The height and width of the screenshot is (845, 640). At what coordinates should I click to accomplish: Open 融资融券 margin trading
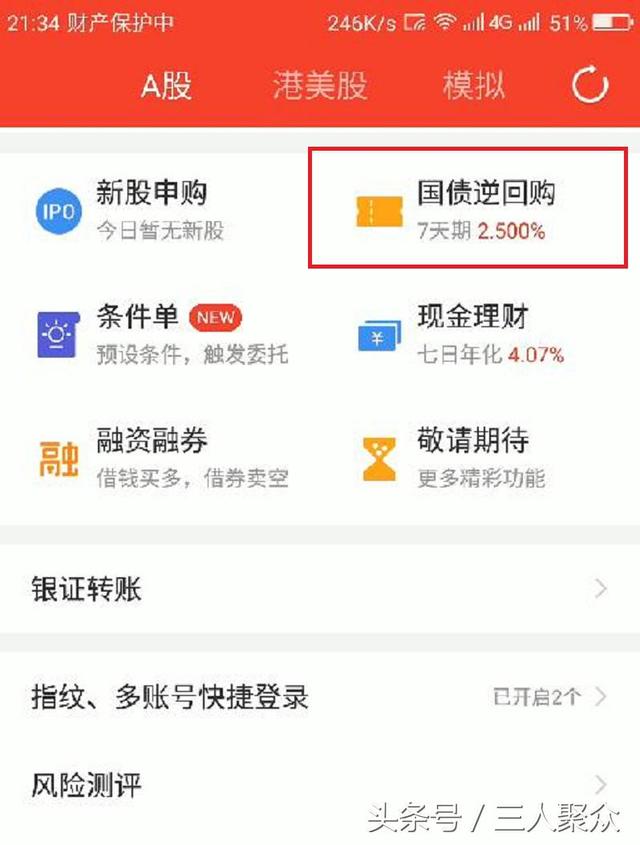click(150, 458)
